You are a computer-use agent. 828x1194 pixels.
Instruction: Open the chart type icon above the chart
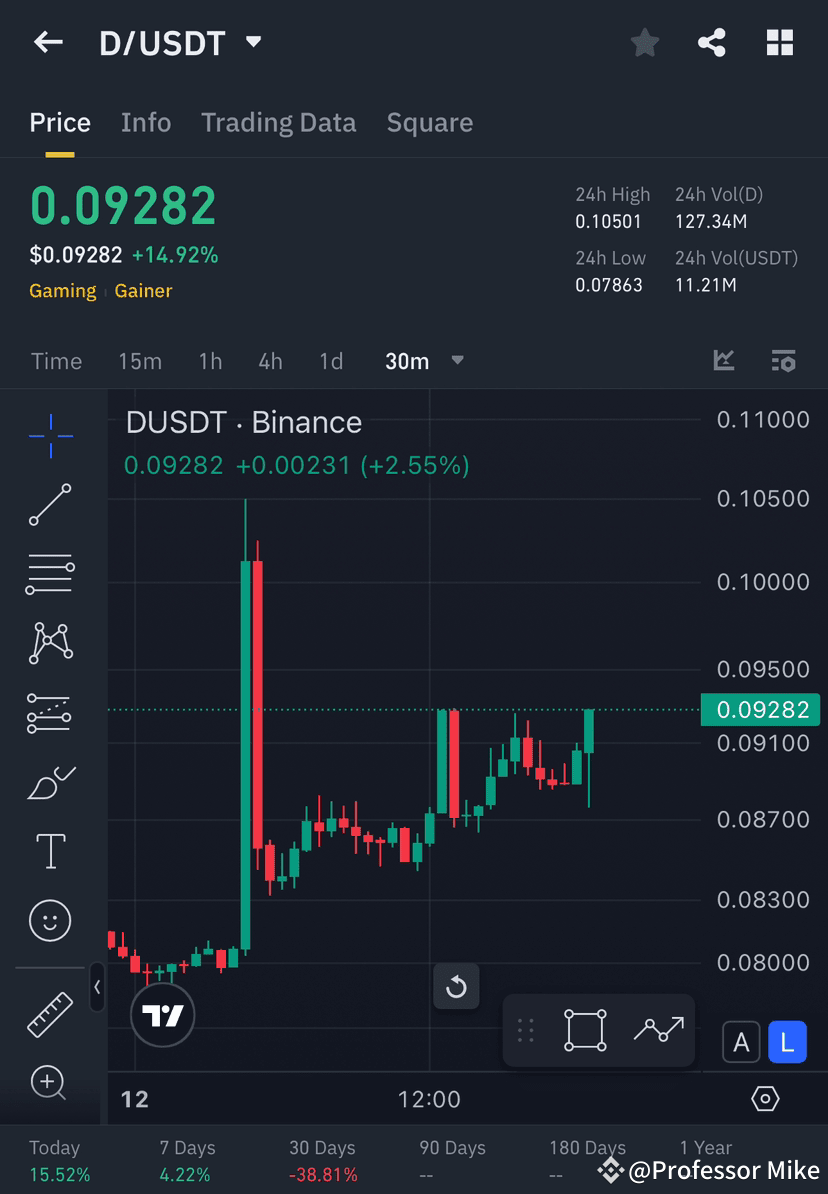[x=723, y=361]
